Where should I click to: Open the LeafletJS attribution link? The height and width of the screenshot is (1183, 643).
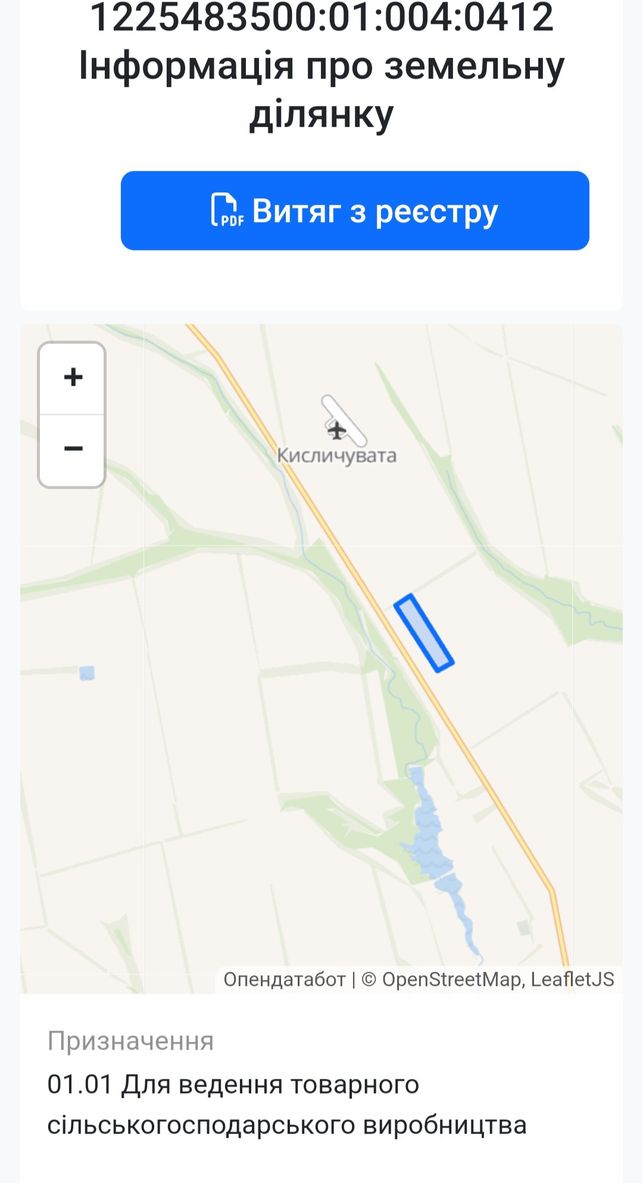(573, 979)
